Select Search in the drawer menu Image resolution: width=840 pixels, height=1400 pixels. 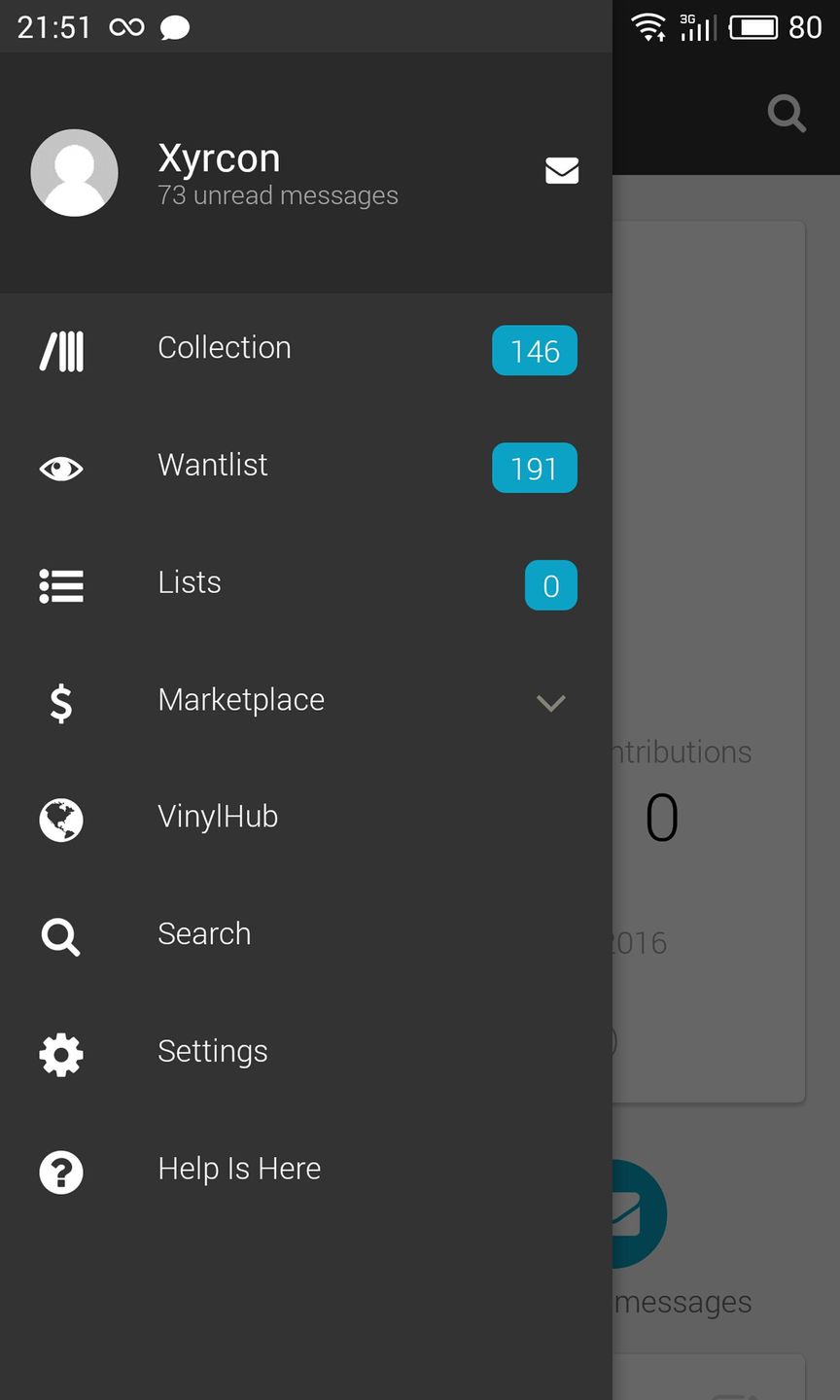coord(204,935)
